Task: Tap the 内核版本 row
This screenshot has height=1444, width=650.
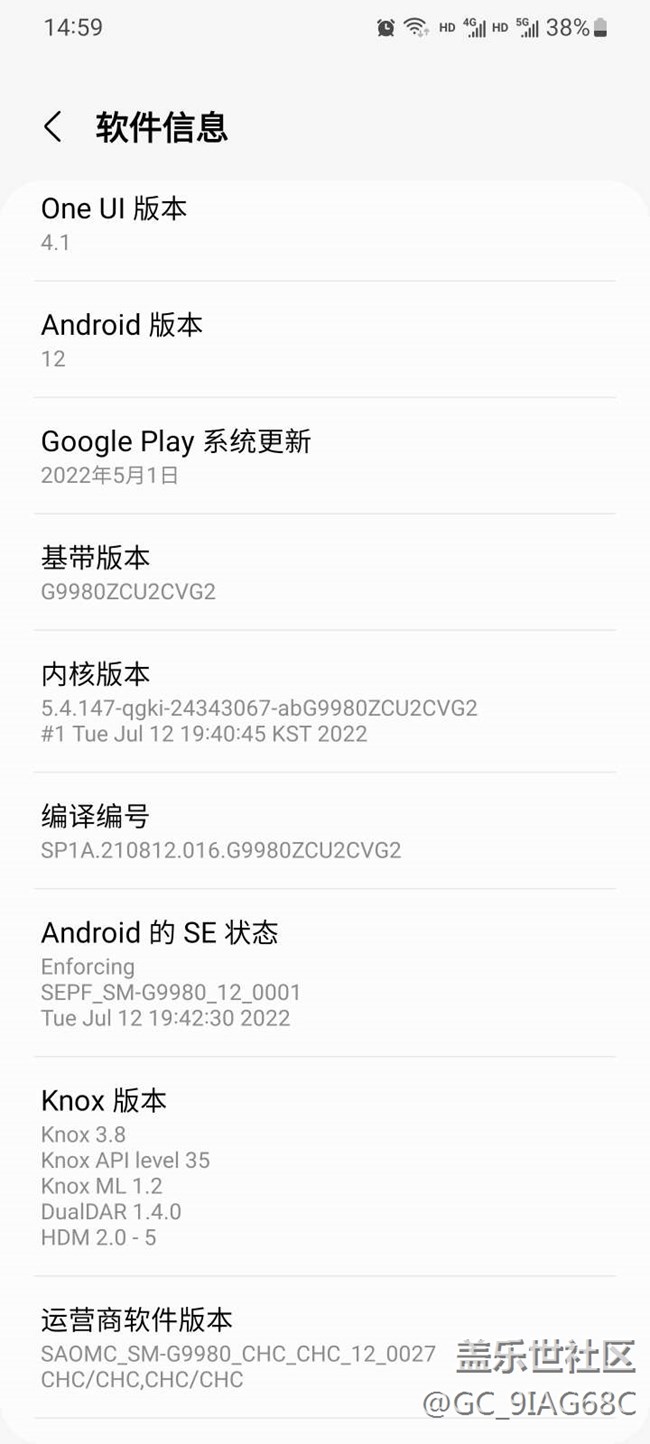Action: [325, 701]
